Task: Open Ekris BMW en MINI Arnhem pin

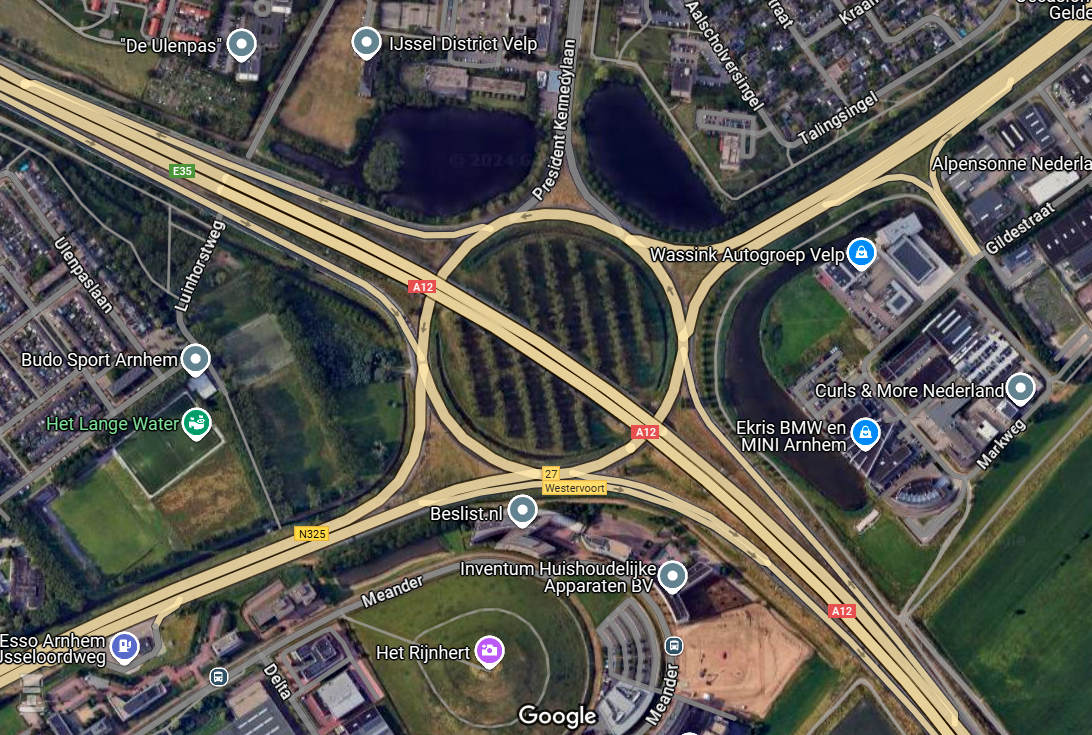Action: pyautogui.click(x=866, y=433)
